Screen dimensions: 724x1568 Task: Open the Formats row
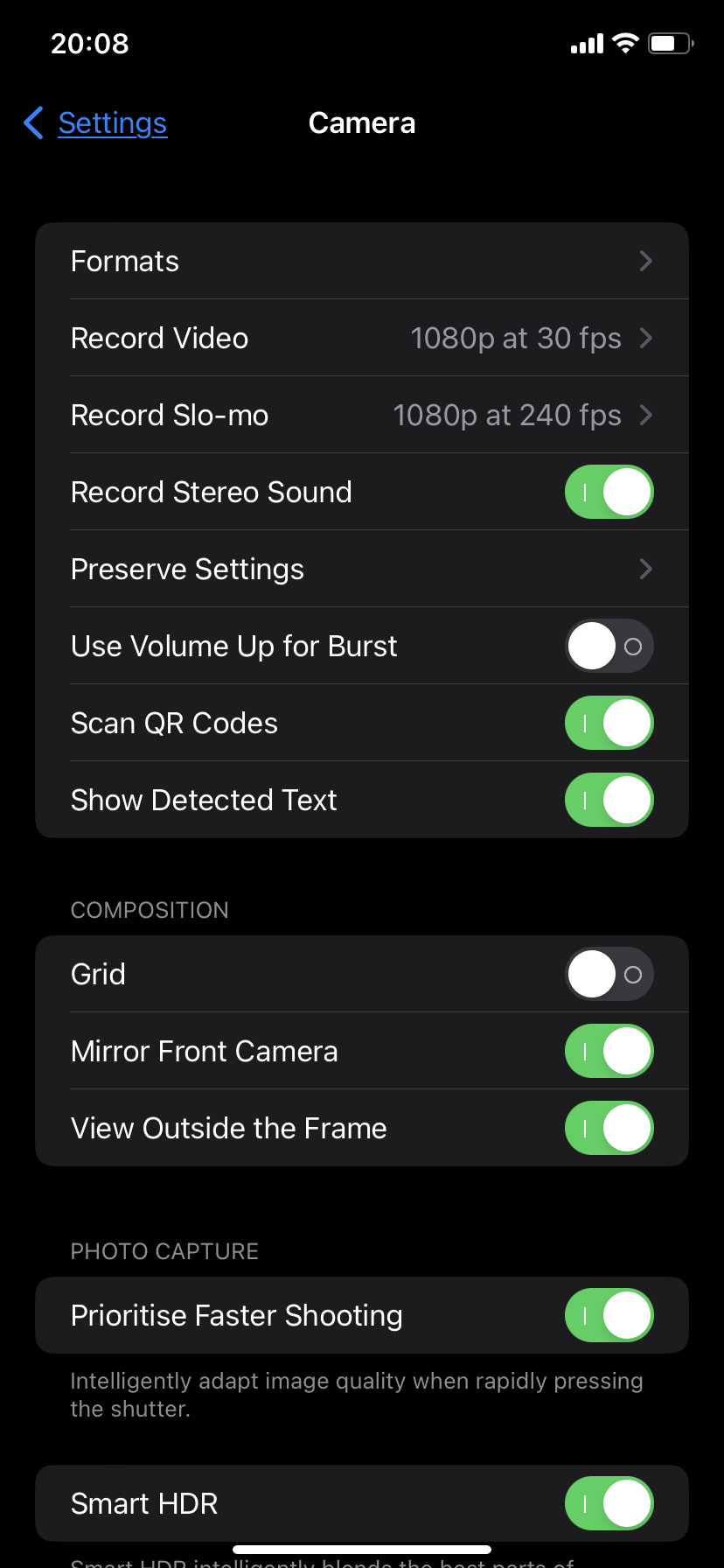361,261
